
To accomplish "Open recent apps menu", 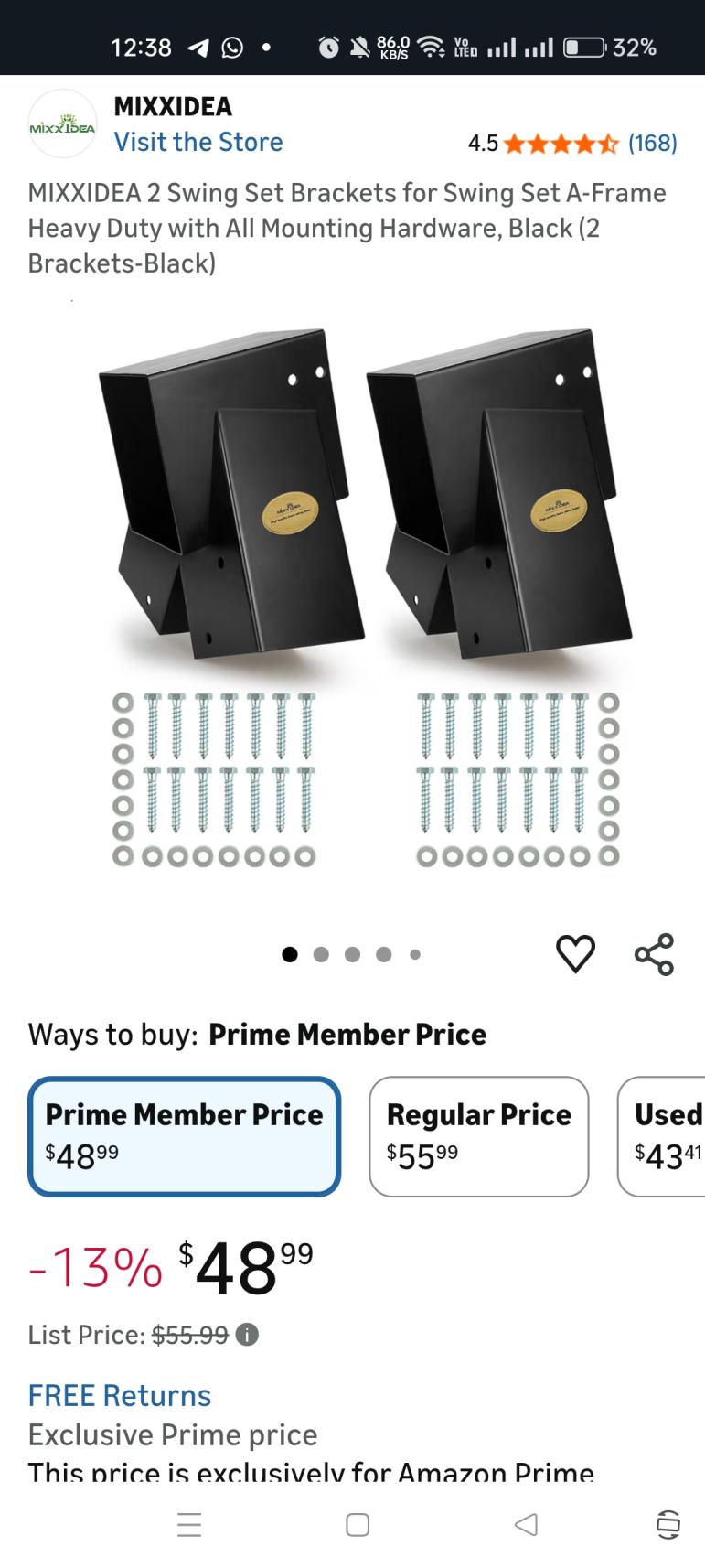I will tap(189, 1524).
